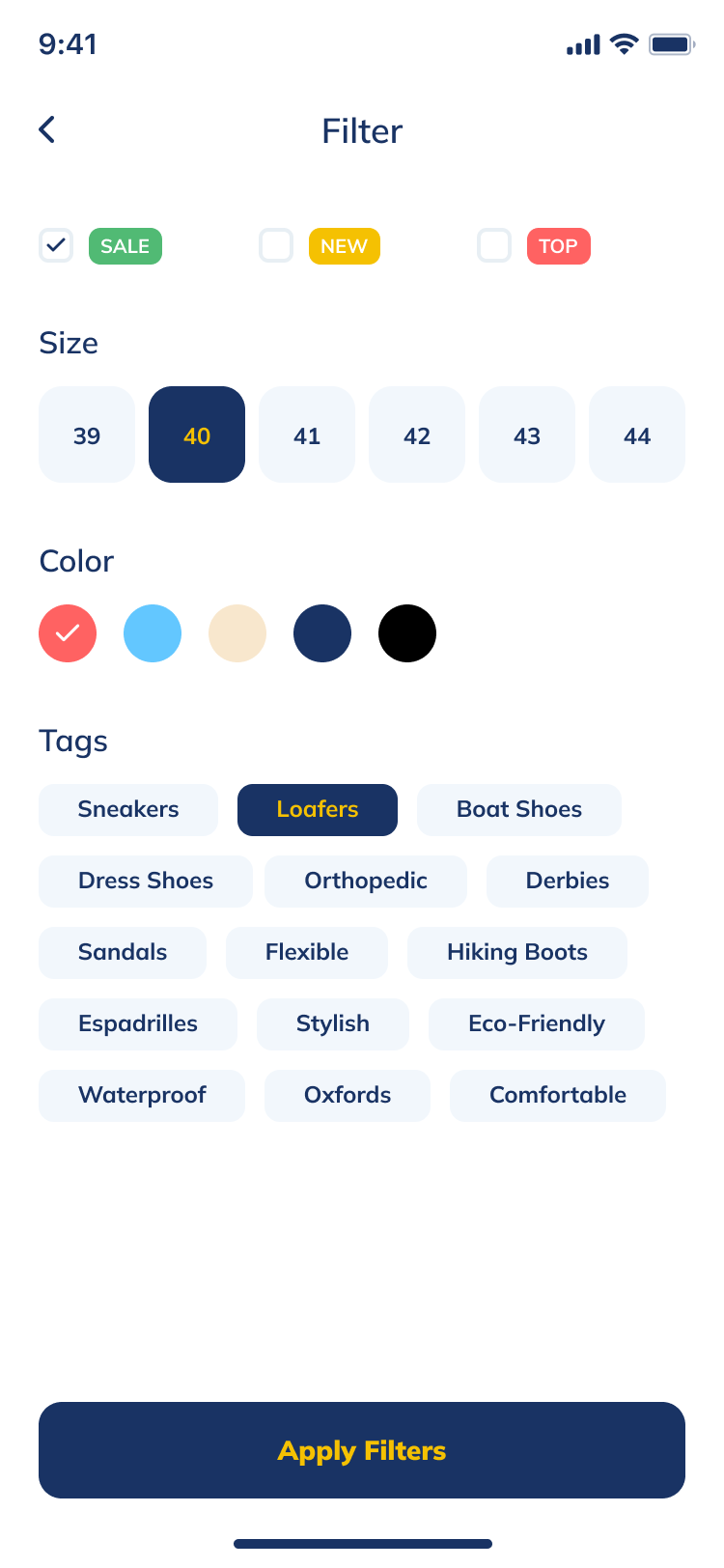Tap the Comfortable tag
Screen dimensions: 724x1568
[558, 1095]
